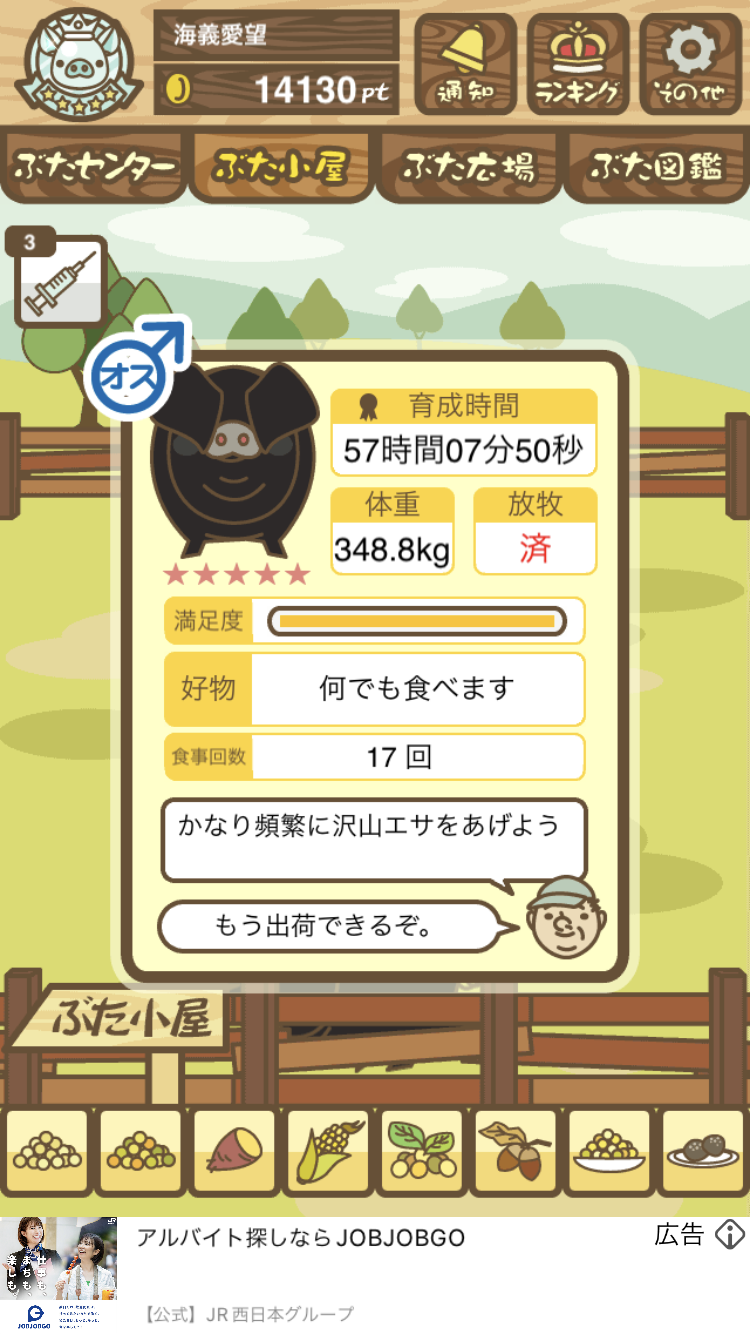Open the 通知 notifications bell

(465, 64)
